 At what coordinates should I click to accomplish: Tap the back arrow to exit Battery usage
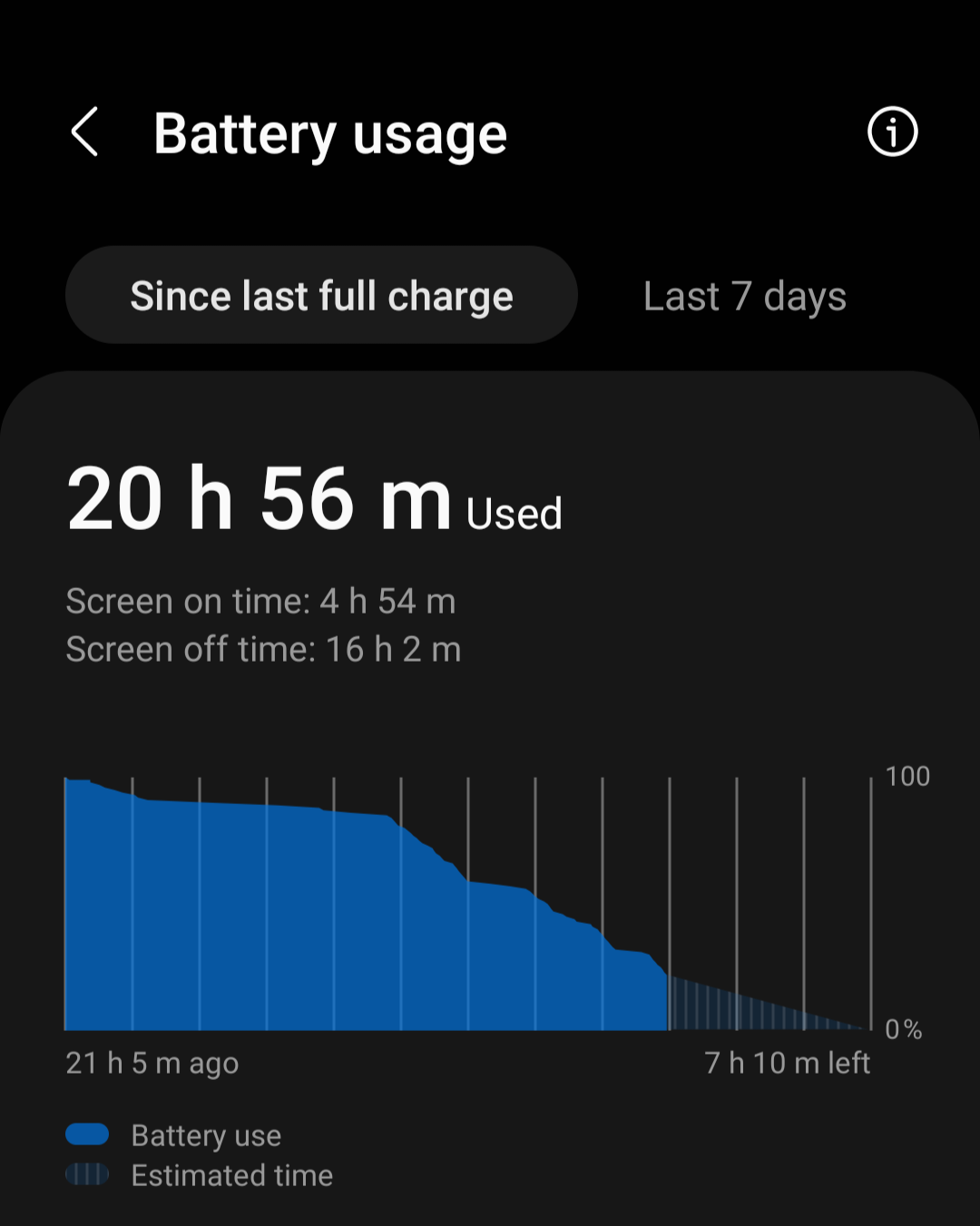pyautogui.click(x=84, y=132)
